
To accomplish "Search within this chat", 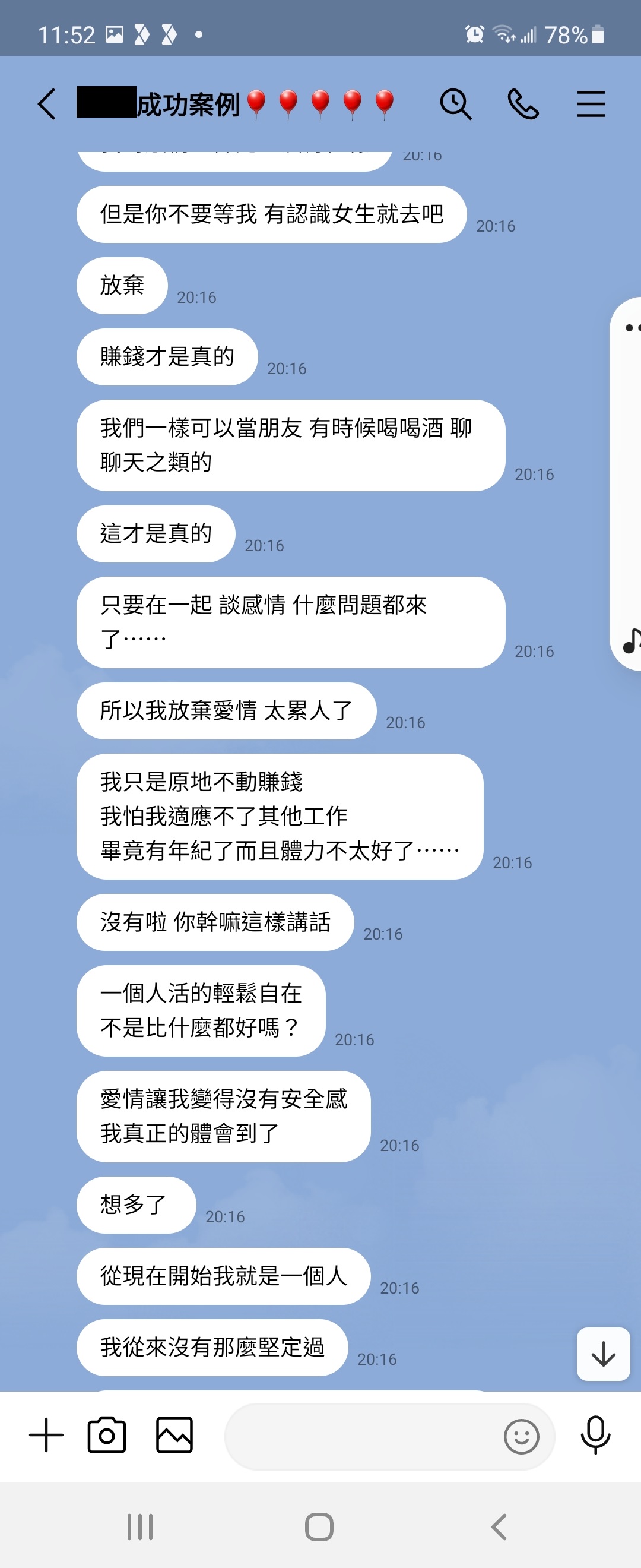I will (455, 104).
